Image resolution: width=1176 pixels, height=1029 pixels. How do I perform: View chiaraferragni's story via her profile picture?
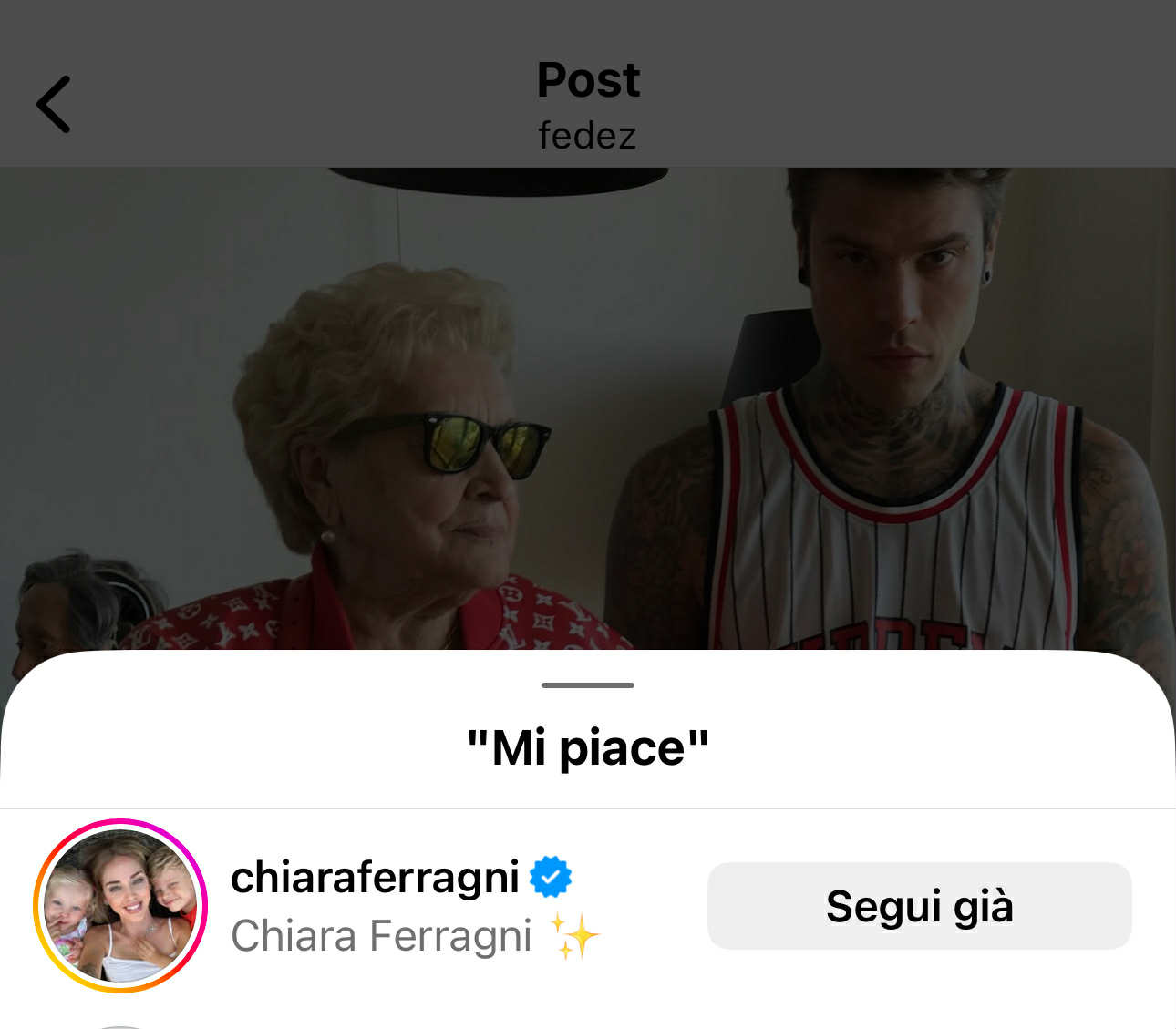pos(120,905)
